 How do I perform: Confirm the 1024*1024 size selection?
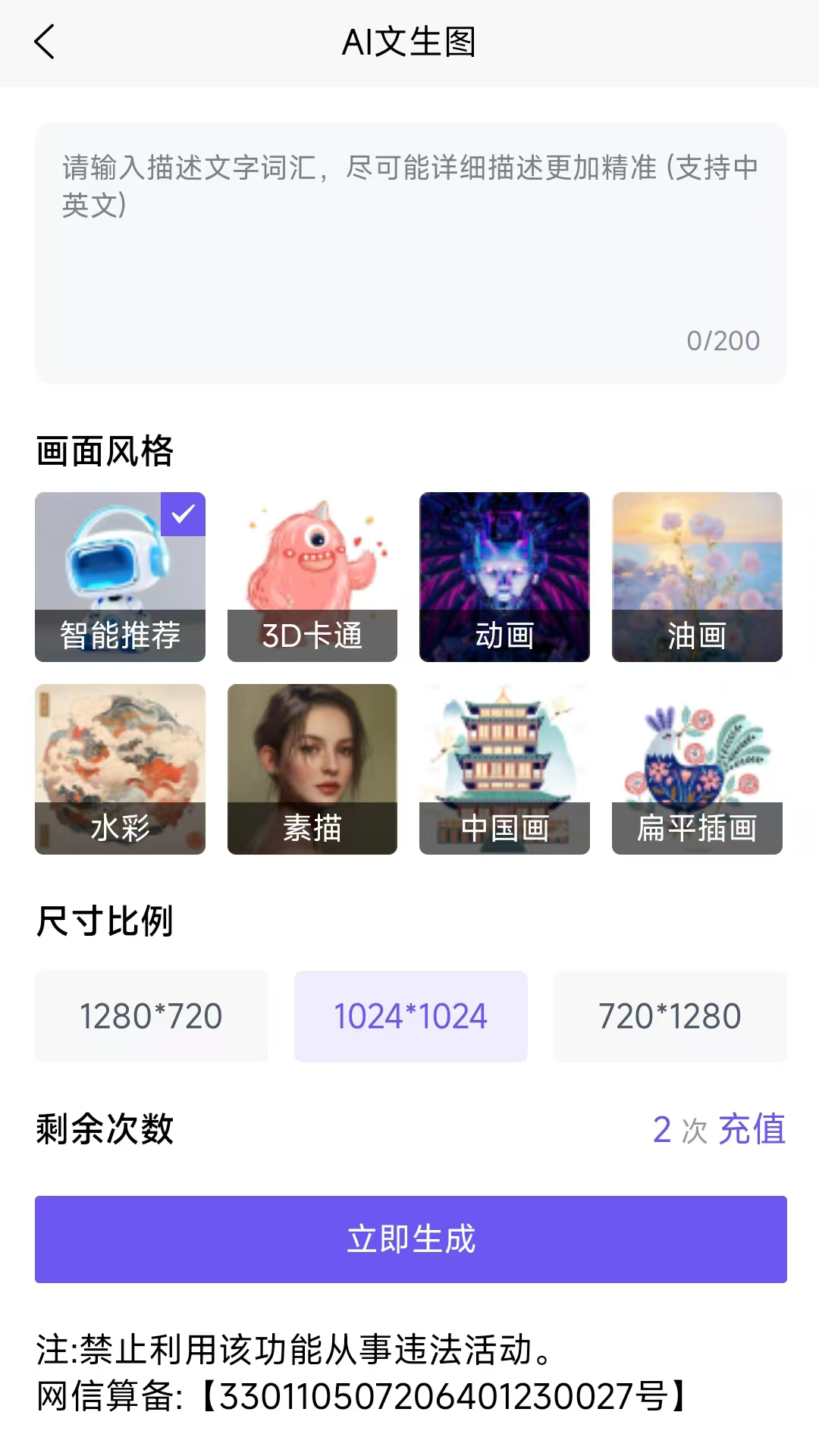[410, 1016]
